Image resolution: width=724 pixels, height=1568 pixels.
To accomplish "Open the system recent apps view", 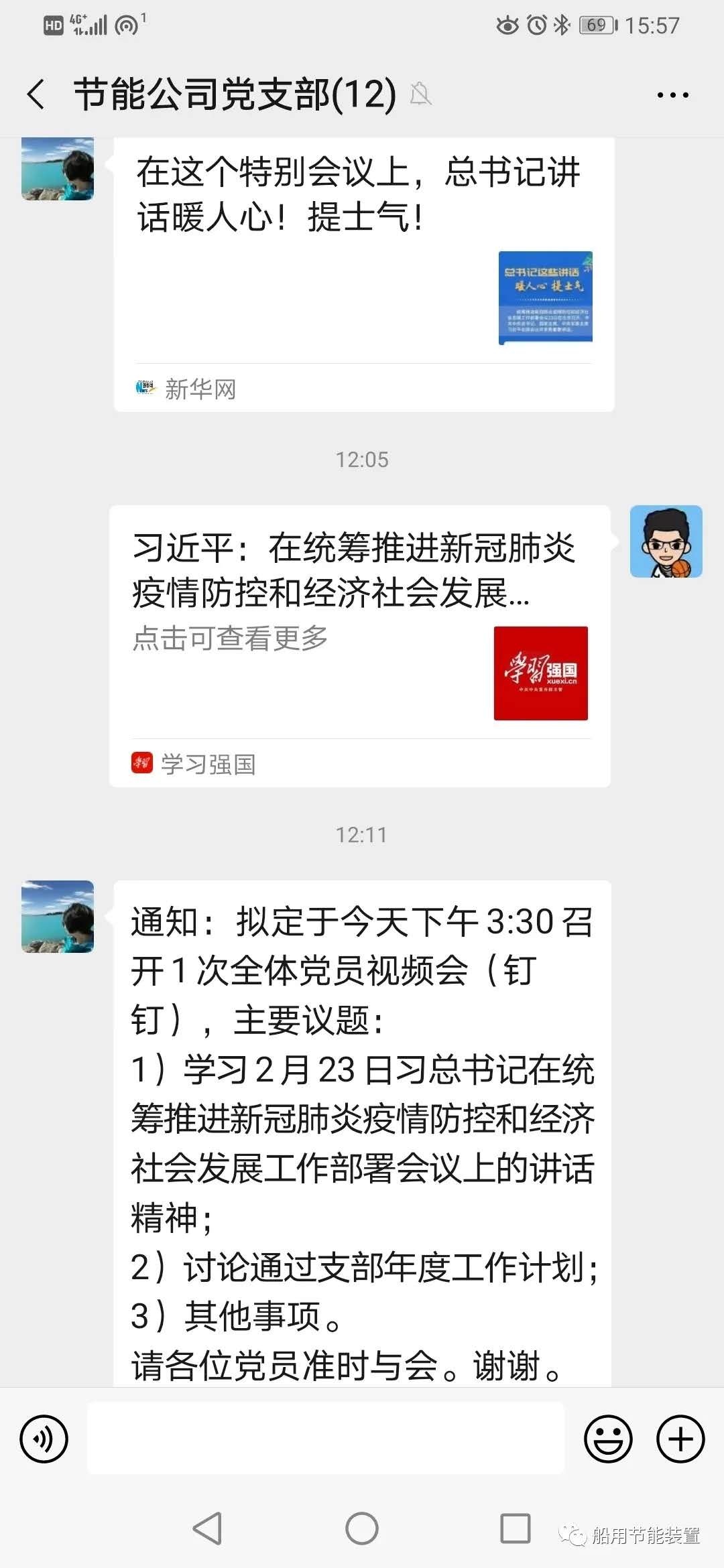I will (516, 1528).
